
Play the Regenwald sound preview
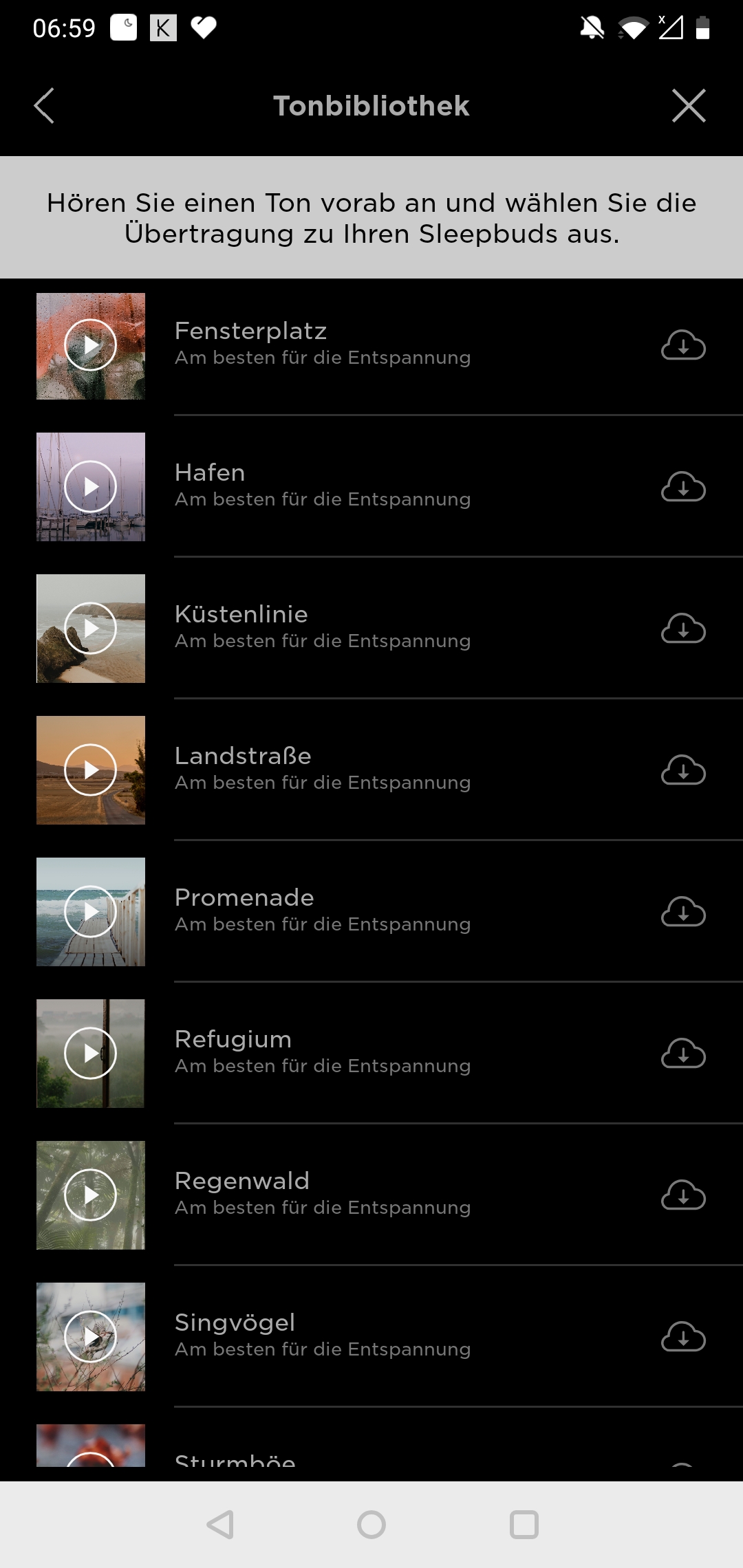pyautogui.click(x=91, y=1195)
